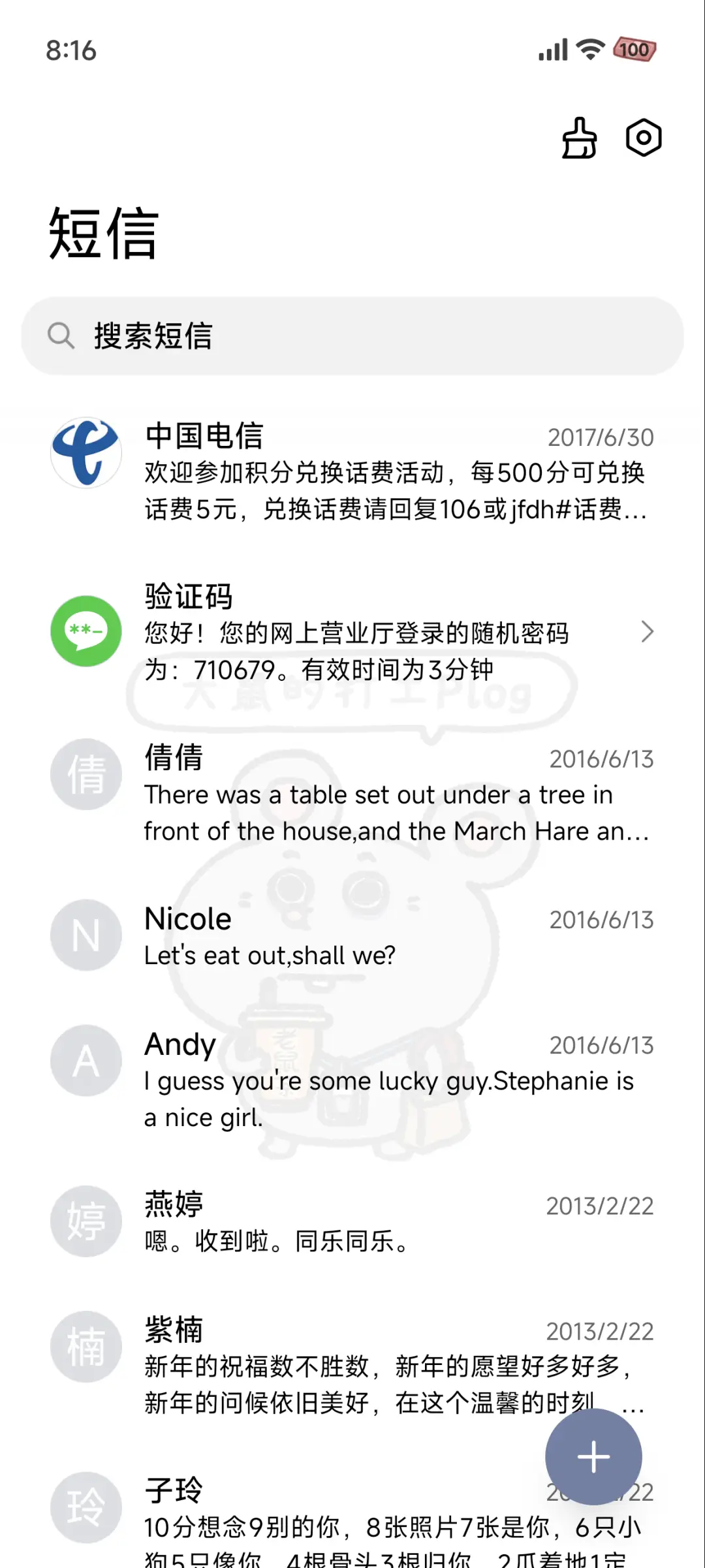Open messaging settings via gear icon

coord(643,138)
